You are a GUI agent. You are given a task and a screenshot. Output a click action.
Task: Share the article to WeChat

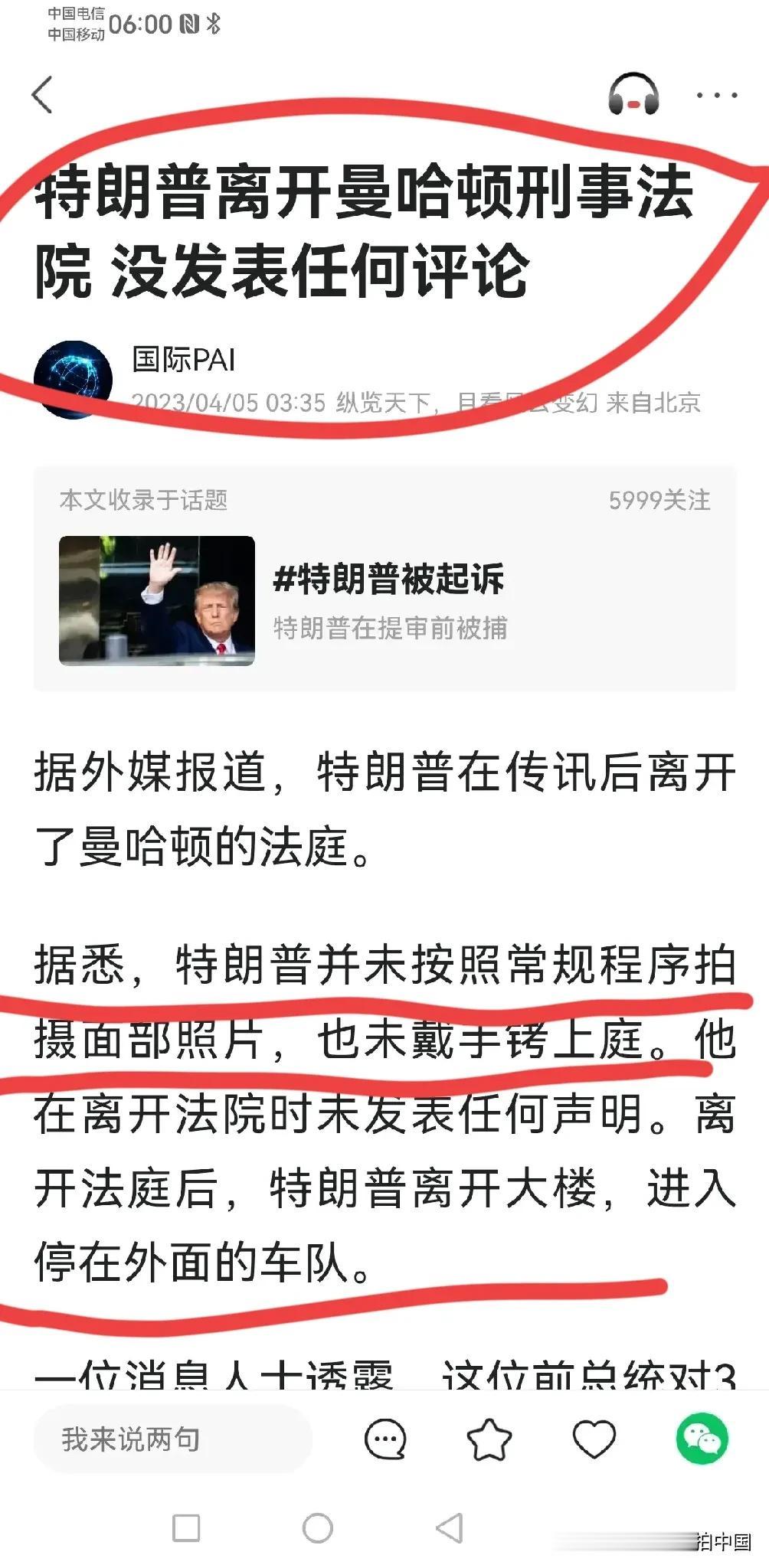tap(702, 1439)
